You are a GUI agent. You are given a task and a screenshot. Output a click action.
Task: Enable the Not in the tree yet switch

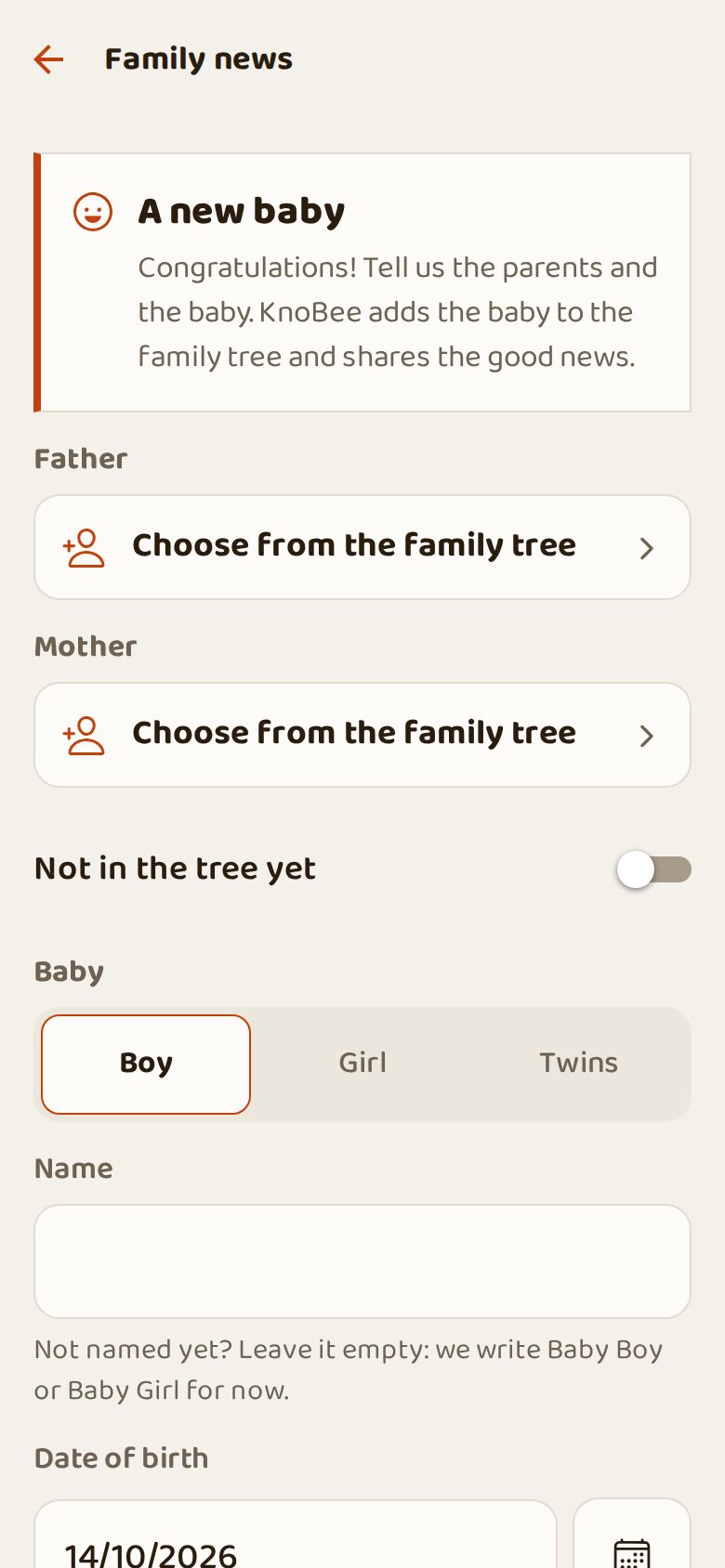654,869
